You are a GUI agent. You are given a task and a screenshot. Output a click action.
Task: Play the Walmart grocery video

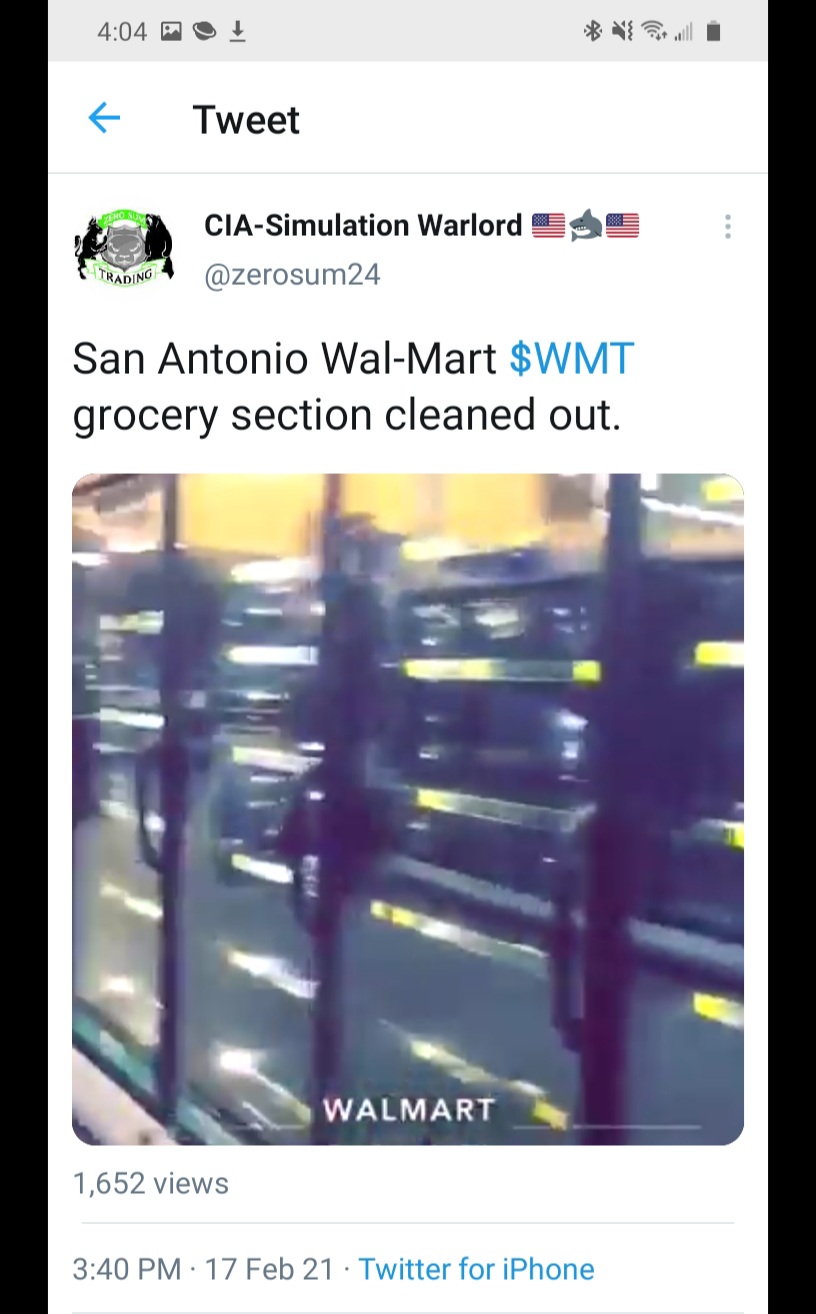coord(408,809)
